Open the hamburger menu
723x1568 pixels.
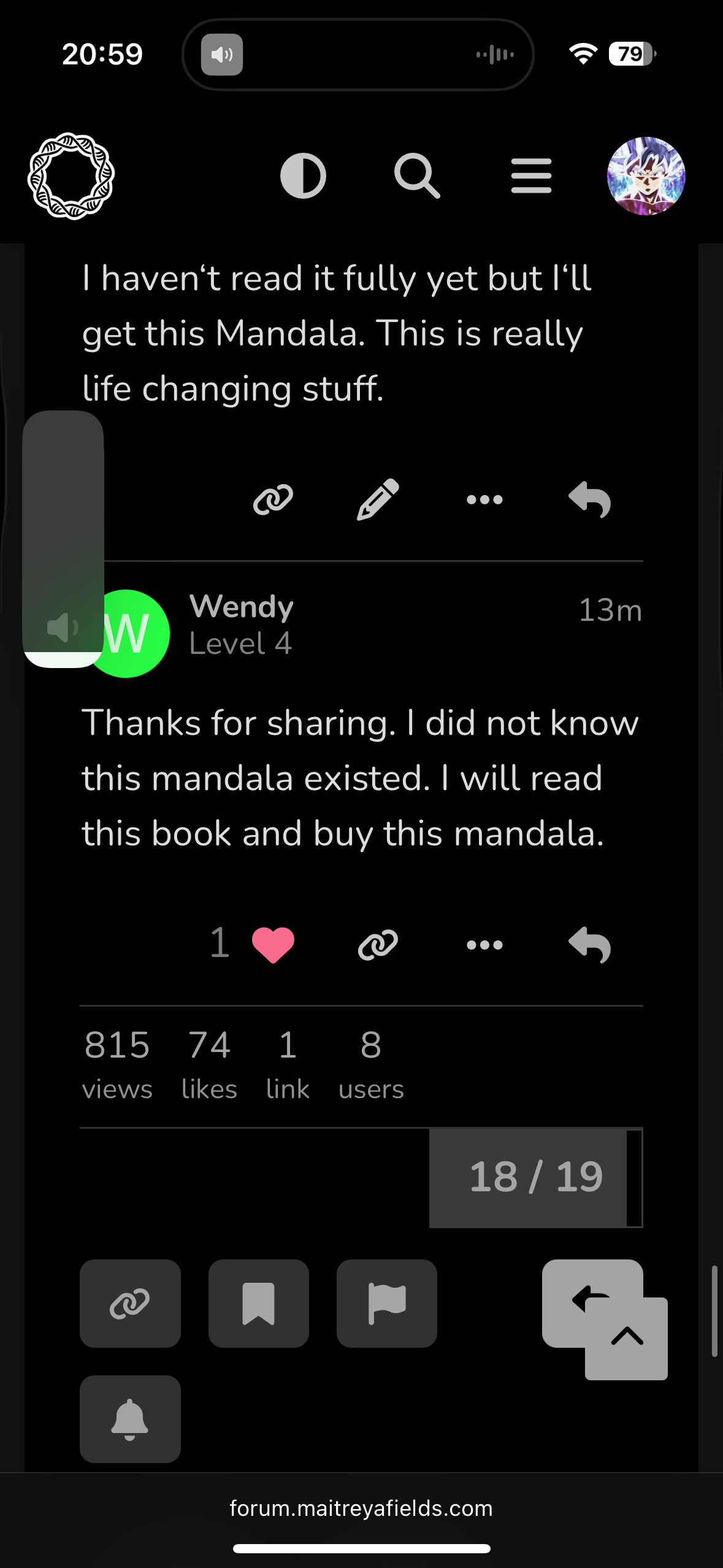pos(531,176)
